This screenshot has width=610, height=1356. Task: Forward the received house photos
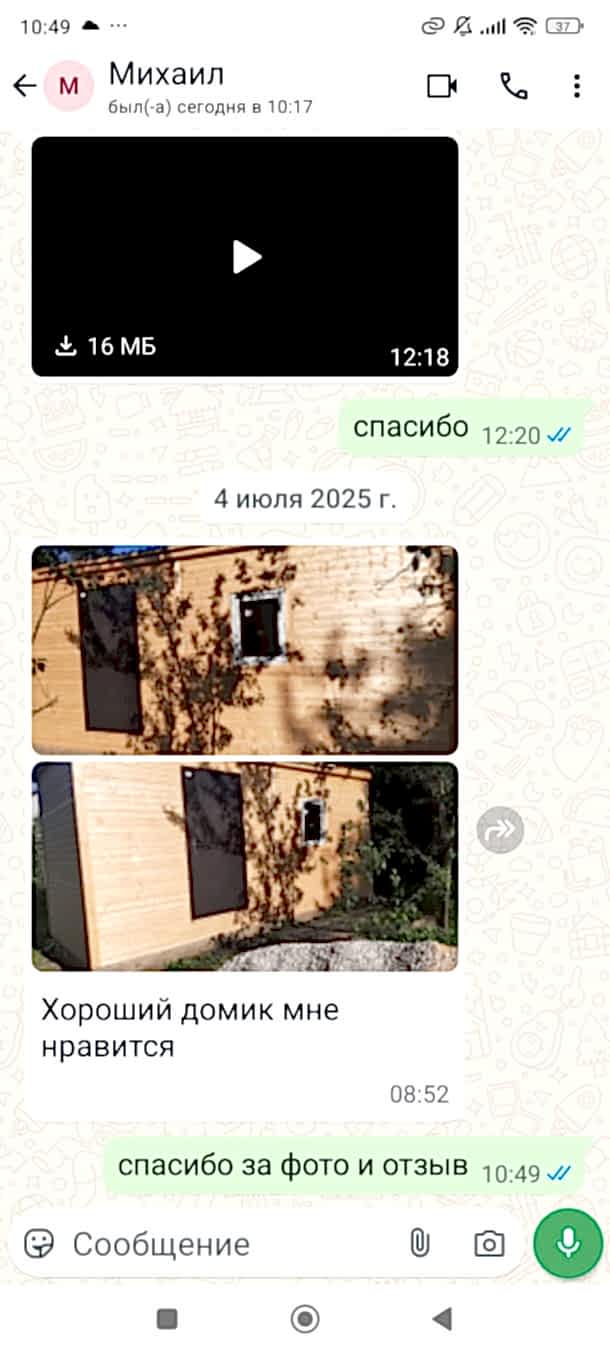click(500, 829)
